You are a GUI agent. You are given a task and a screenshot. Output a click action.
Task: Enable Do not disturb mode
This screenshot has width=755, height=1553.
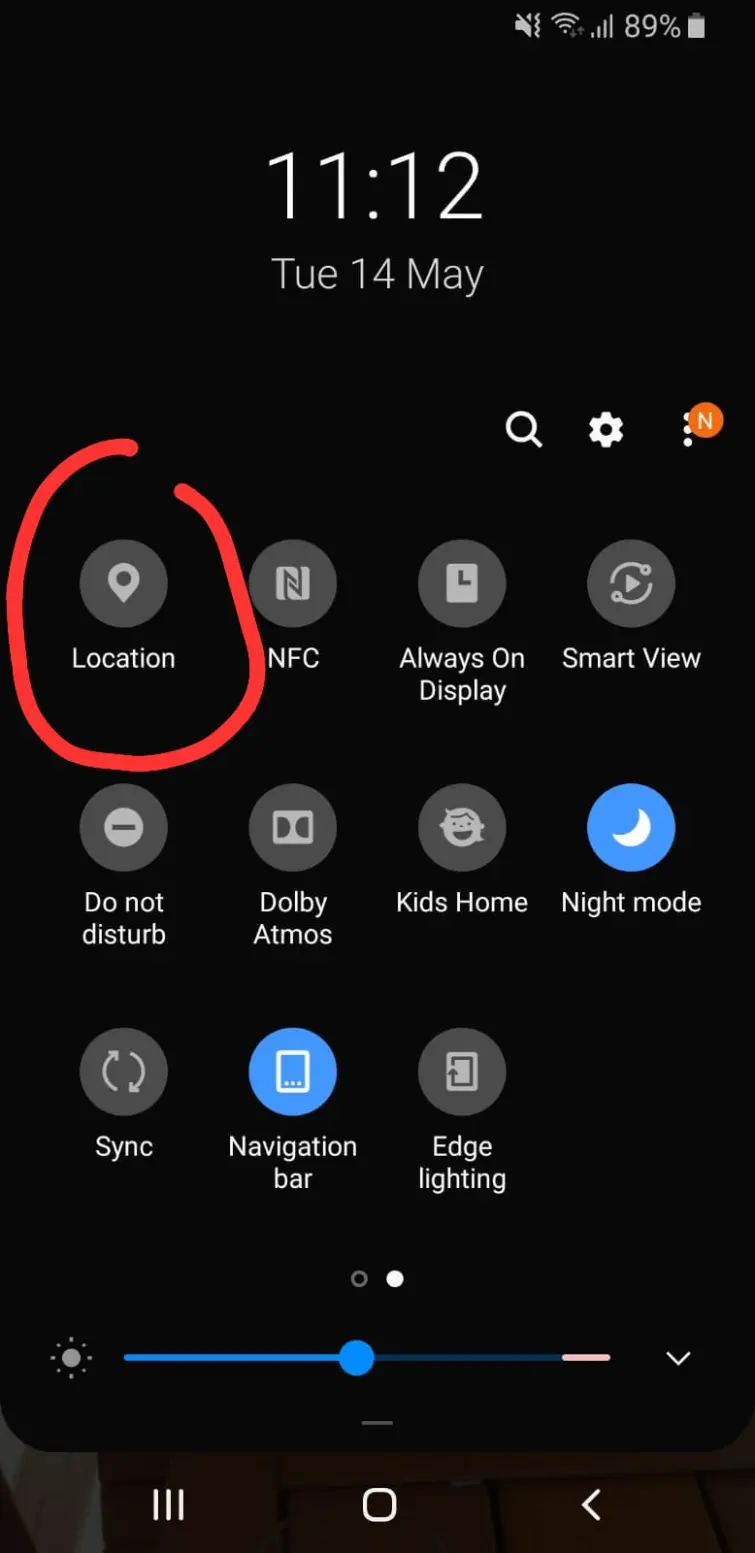tap(124, 827)
